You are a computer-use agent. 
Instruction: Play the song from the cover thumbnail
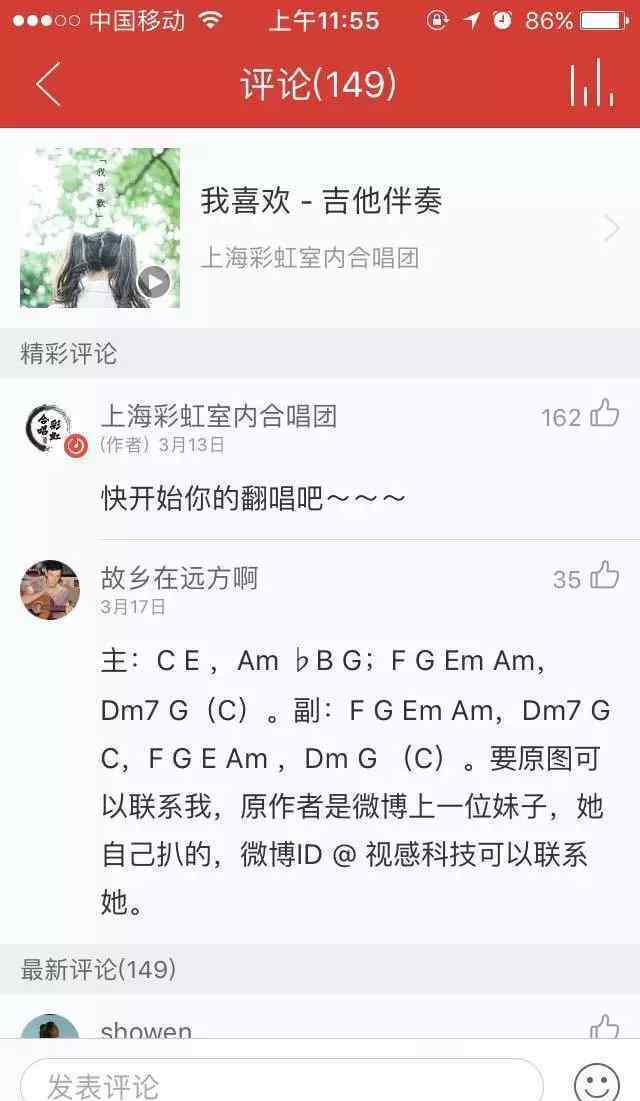153,282
